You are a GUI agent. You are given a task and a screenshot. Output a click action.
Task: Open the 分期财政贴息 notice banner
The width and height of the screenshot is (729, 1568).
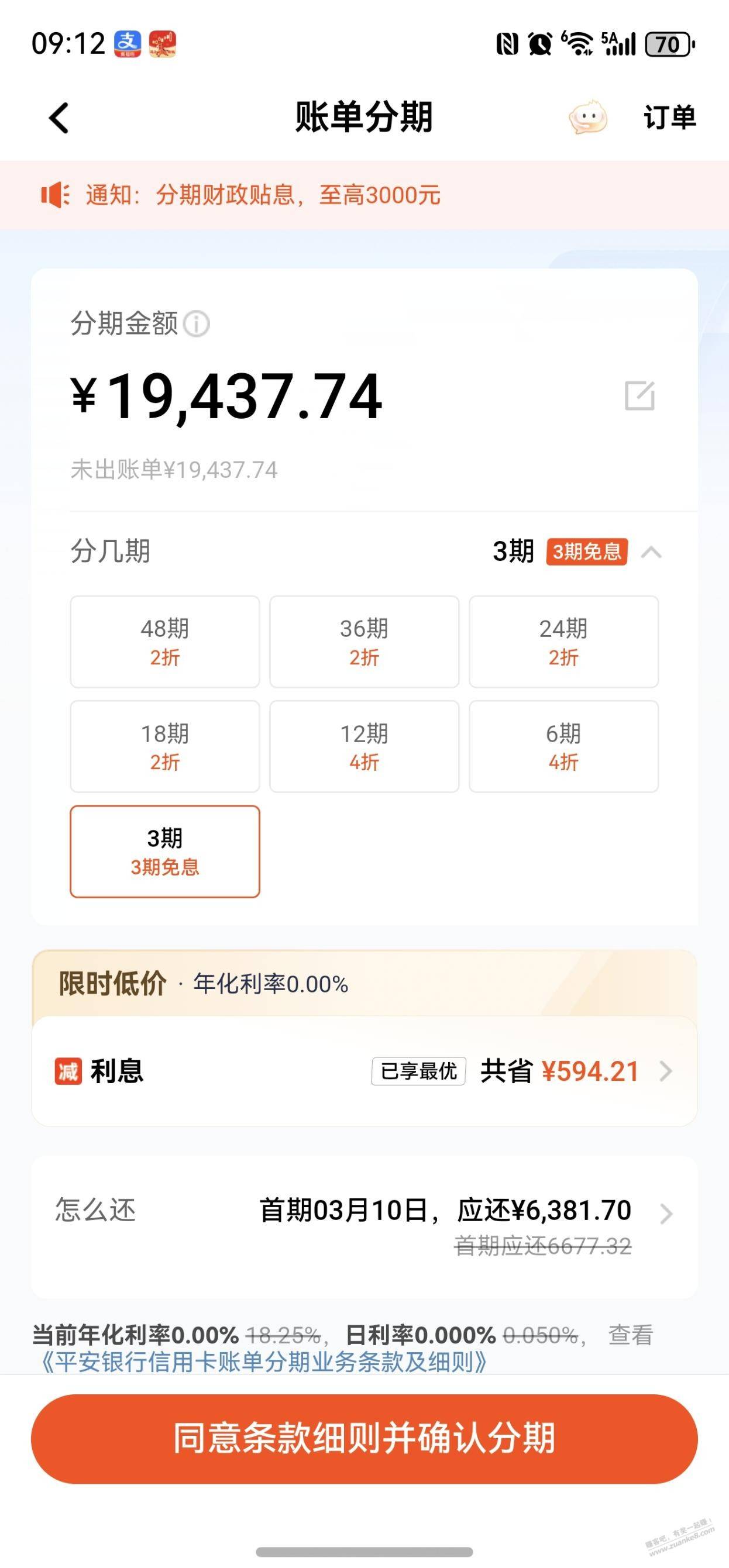coord(263,195)
